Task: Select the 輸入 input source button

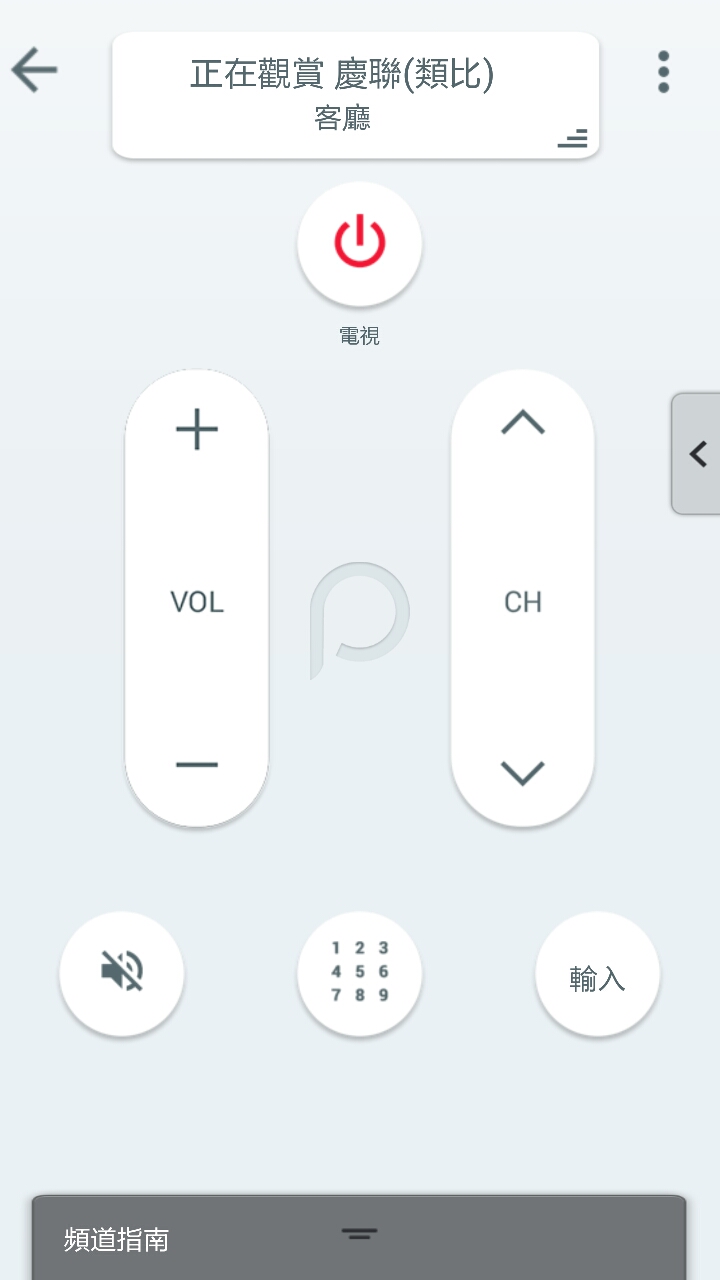Action: [x=597, y=976]
